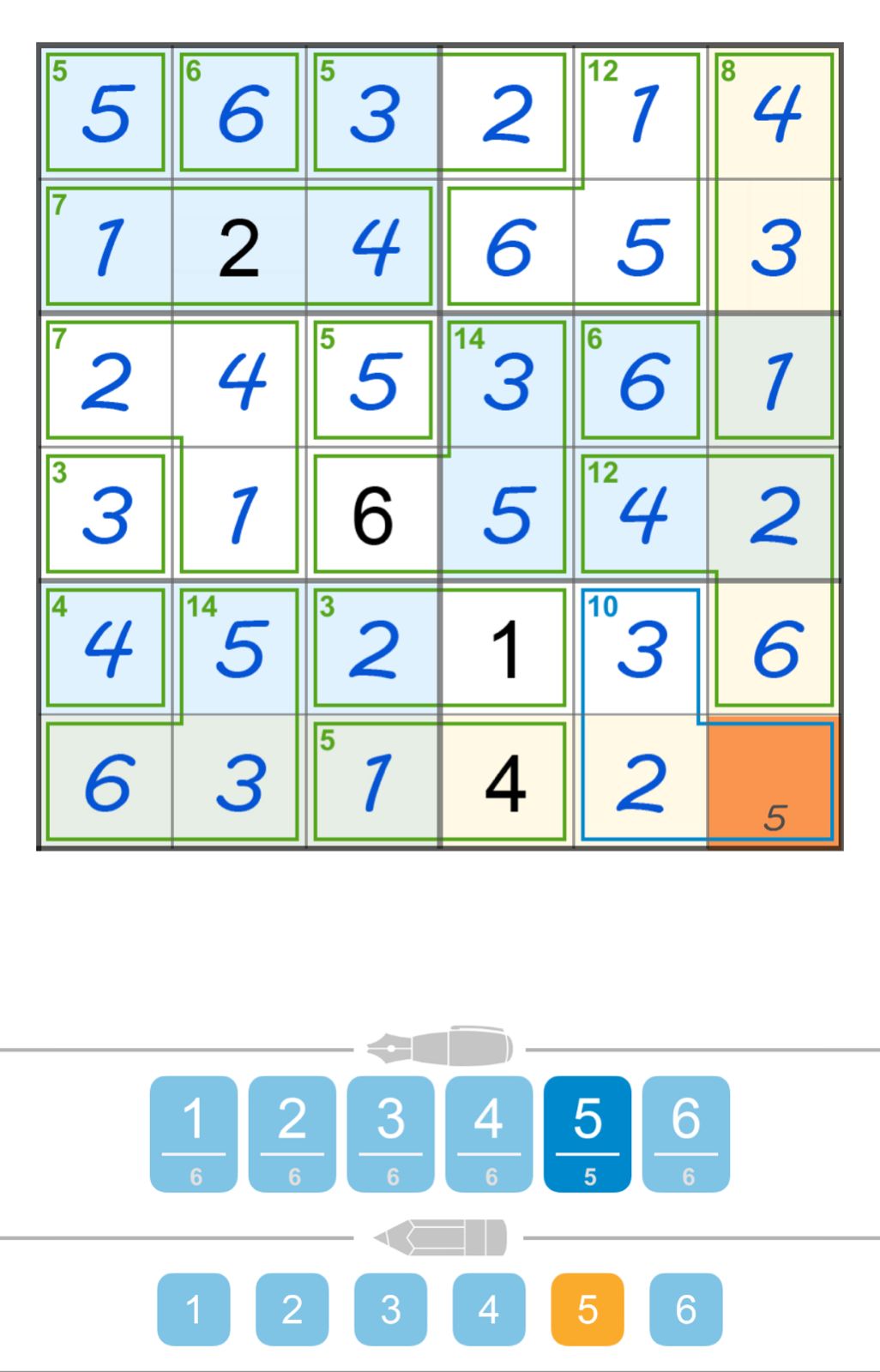Add pencil note 2
Image resolution: width=880 pixels, height=1372 pixels.
[292, 1309]
